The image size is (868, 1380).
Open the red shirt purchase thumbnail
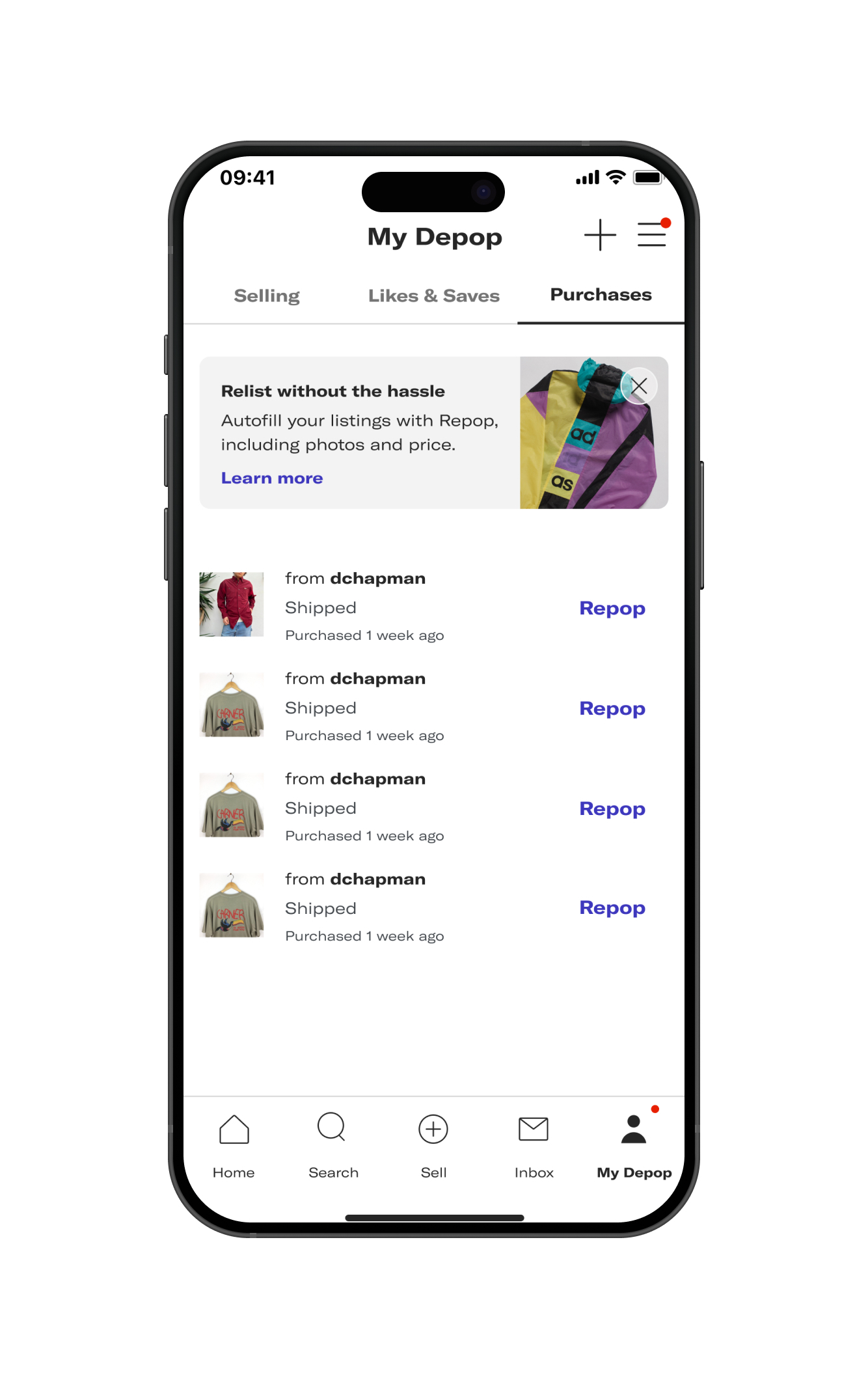tap(232, 604)
